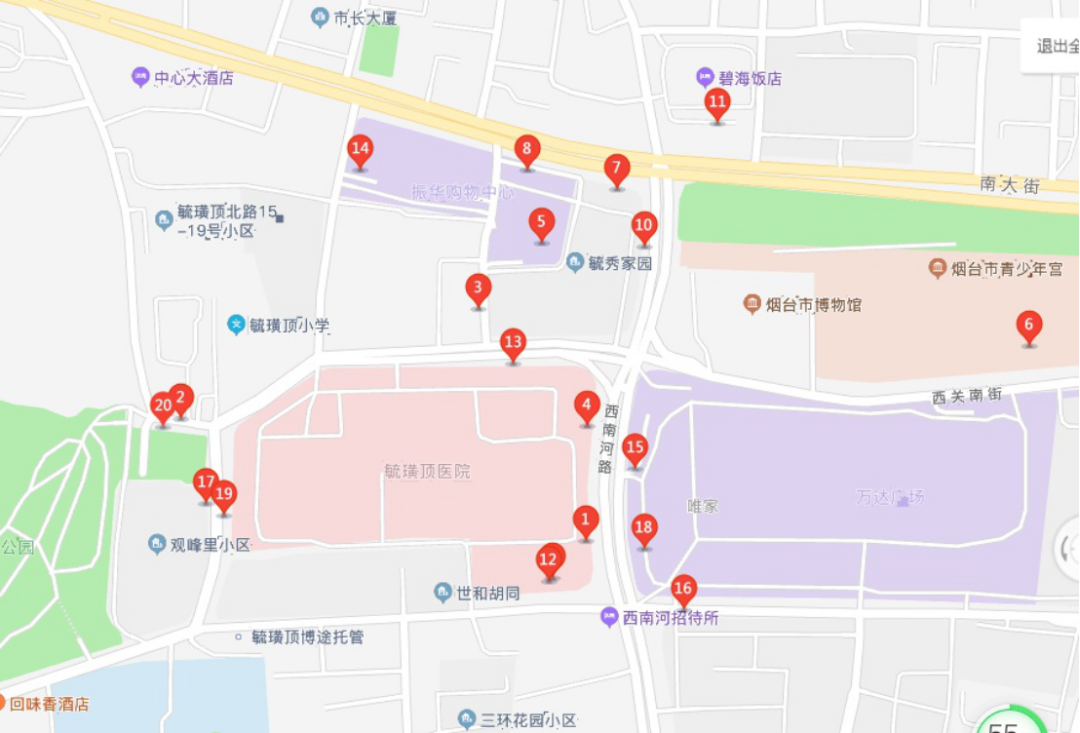Tap map marker number 19

[225, 495]
